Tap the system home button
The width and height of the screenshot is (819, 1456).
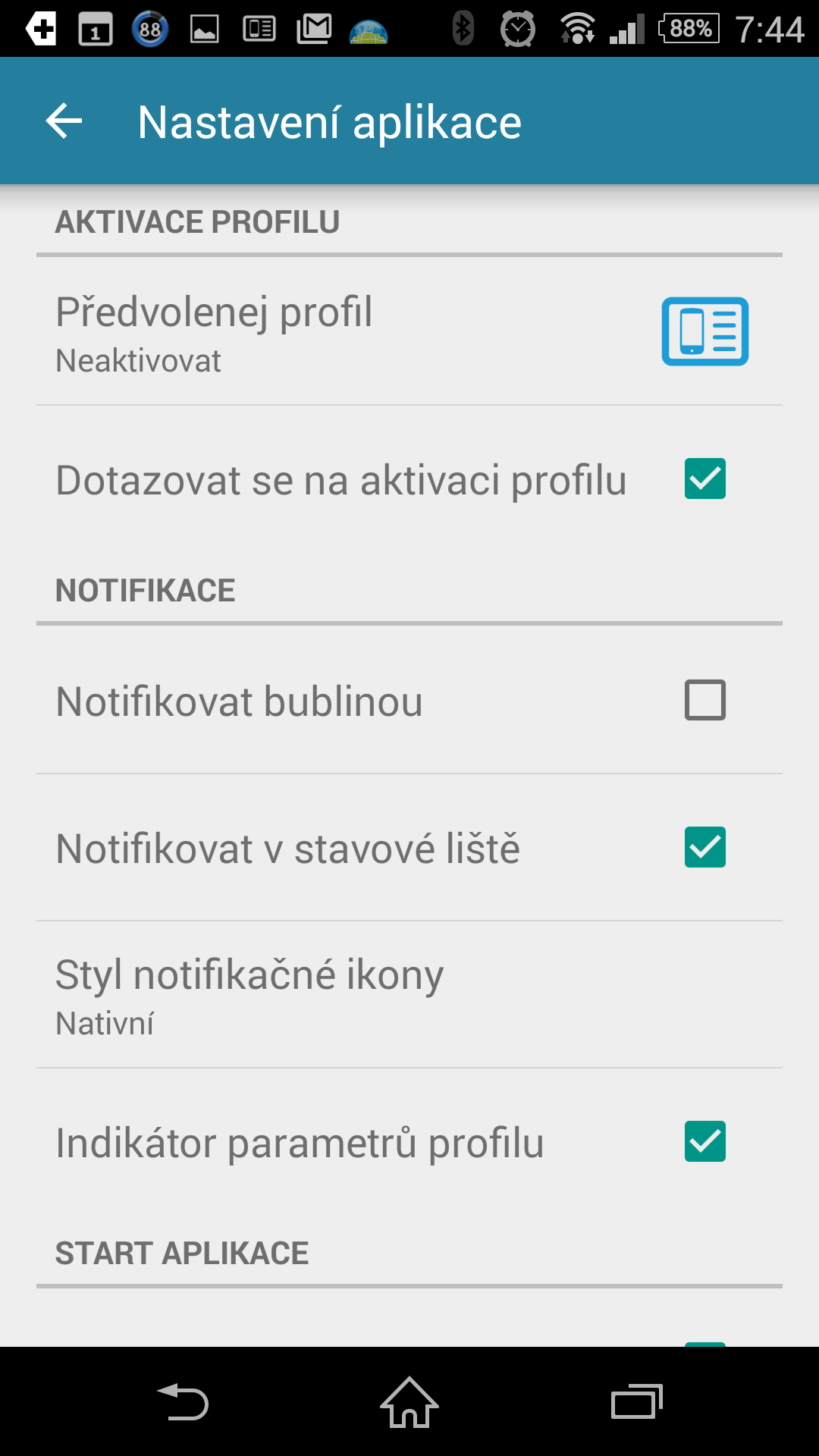[409, 1402]
